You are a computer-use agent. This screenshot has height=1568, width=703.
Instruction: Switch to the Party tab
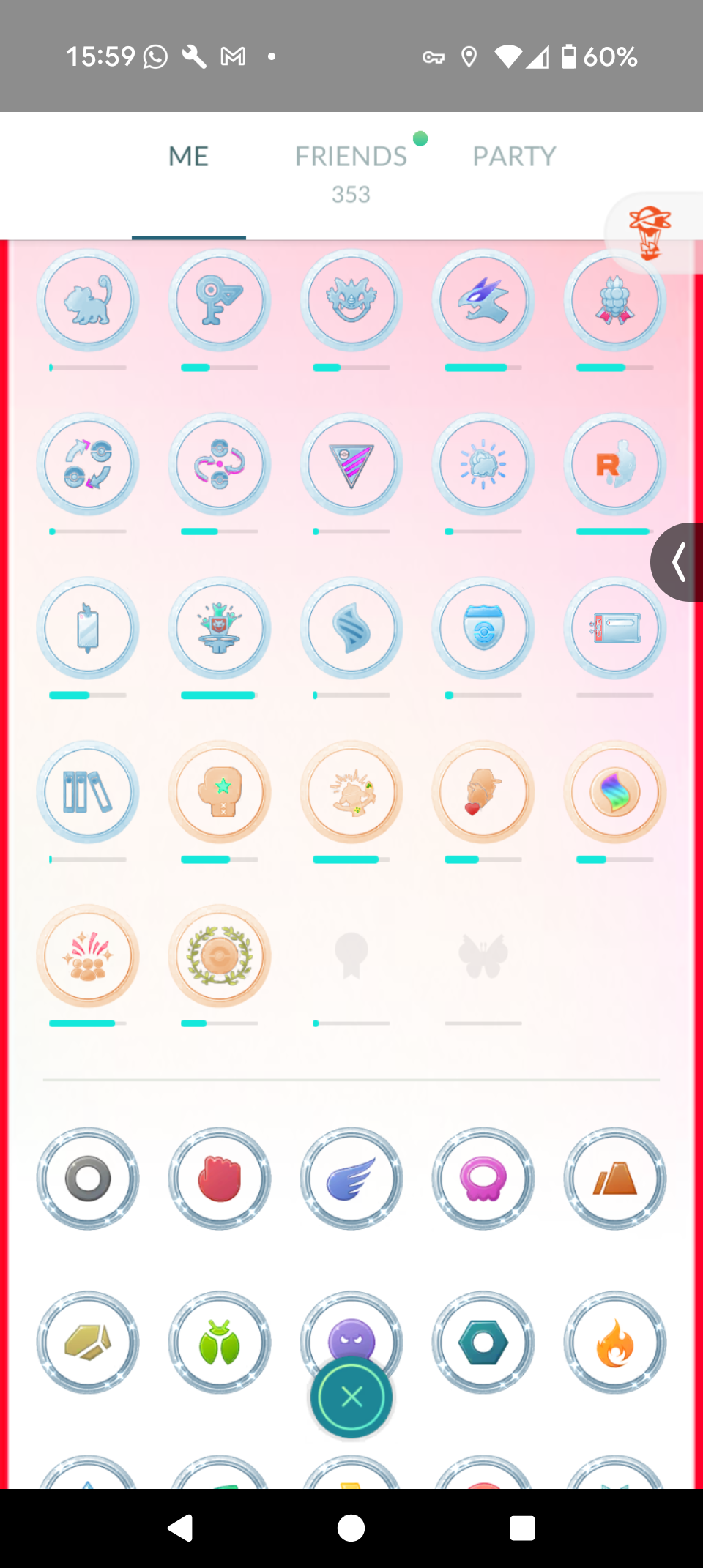pyautogui.click(x=514, y=157)
